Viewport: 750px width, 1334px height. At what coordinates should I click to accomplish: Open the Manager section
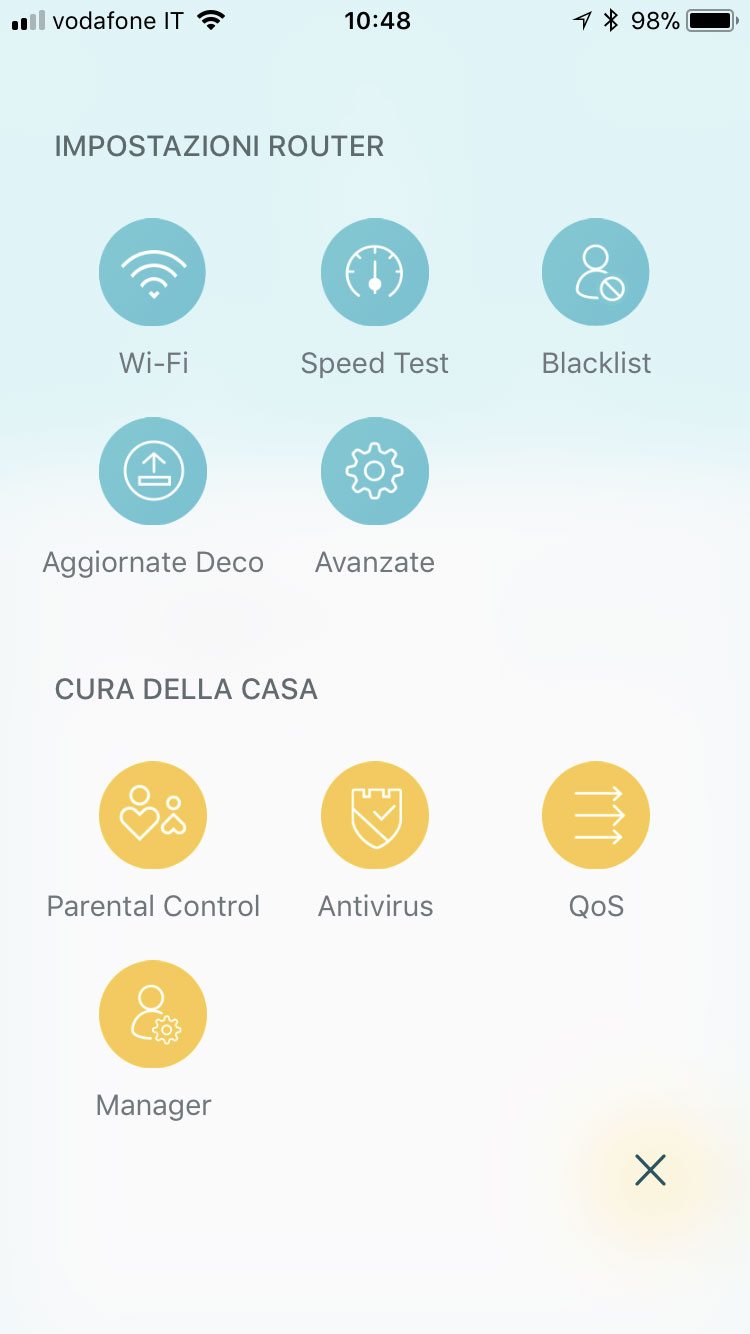point(153,1014)
